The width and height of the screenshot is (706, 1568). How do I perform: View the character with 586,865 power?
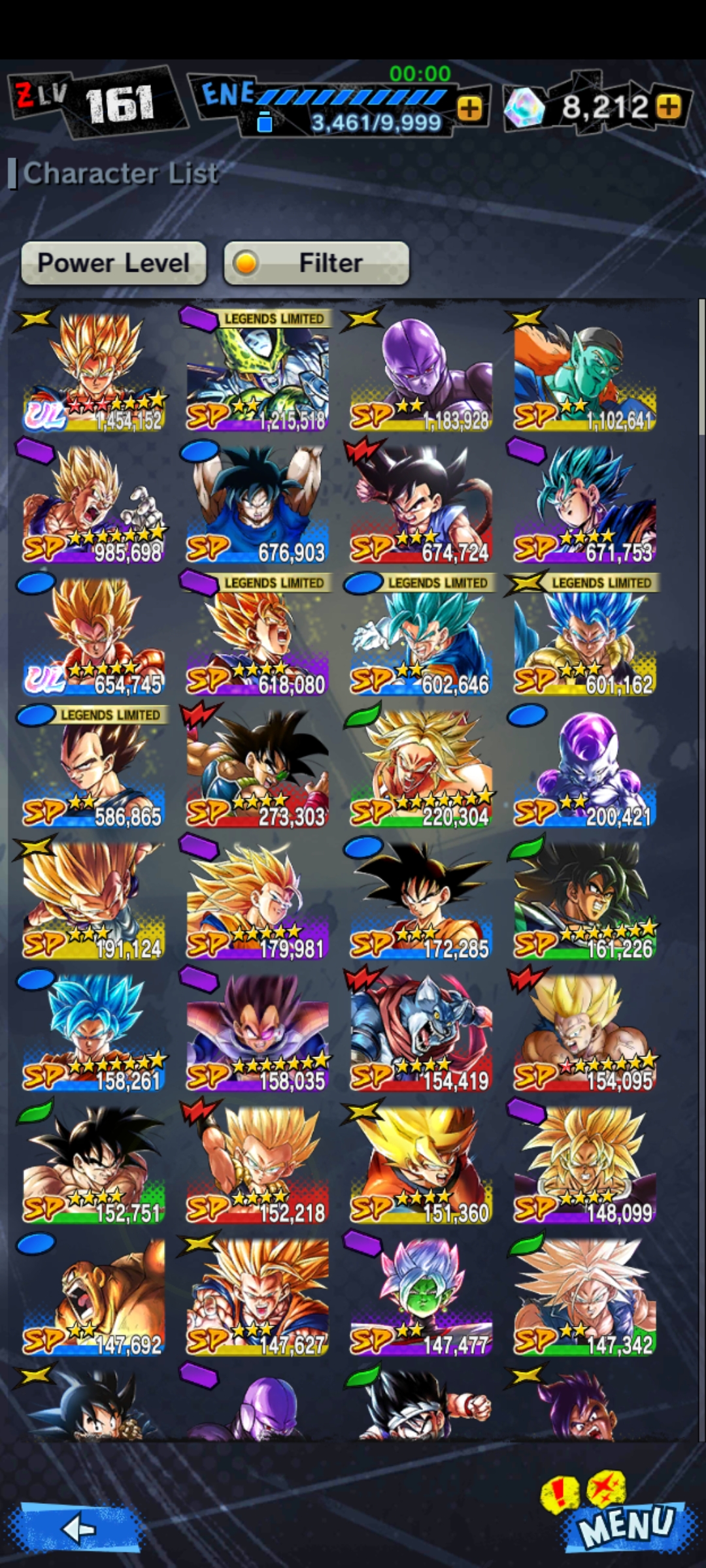tap(93, 766)
